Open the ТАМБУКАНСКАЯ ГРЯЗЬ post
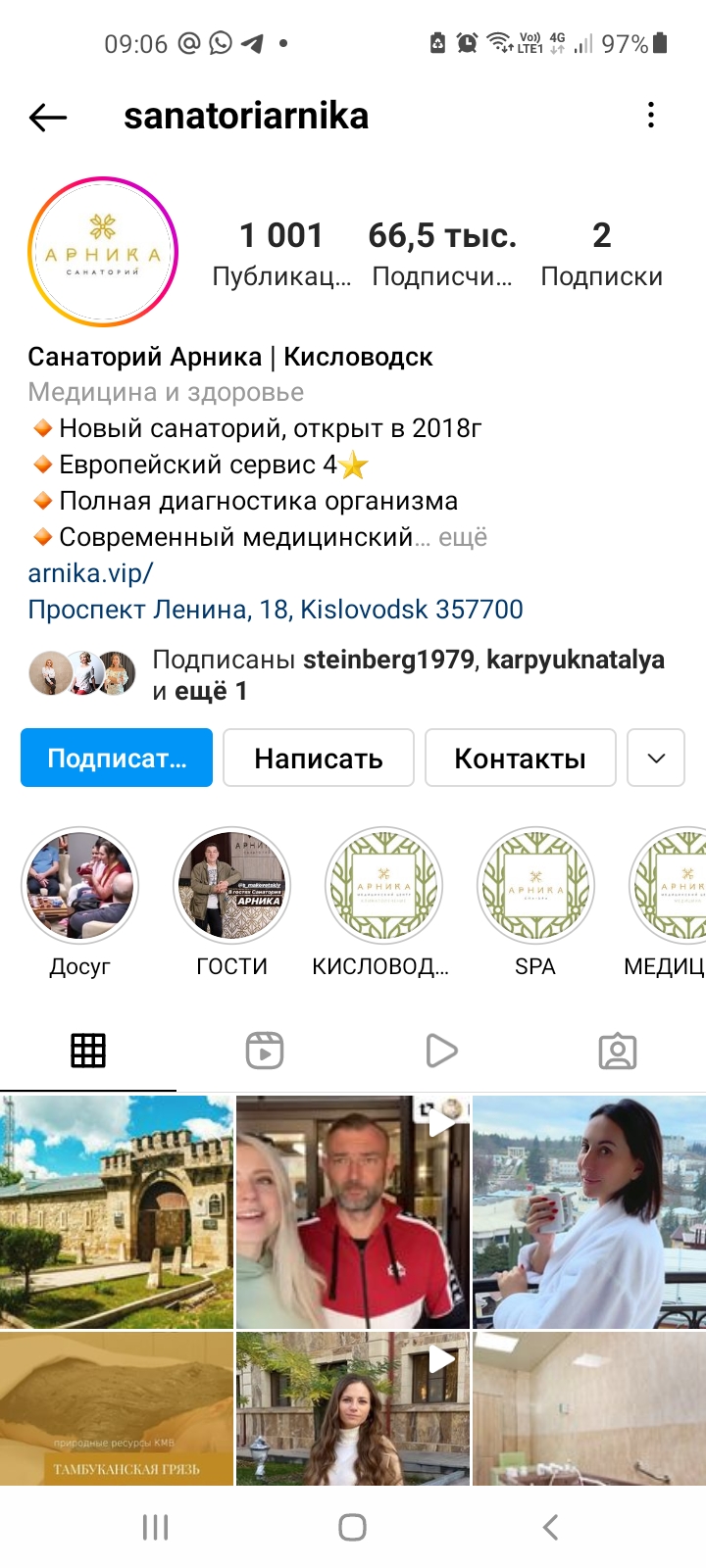The image size is (706, 1568). 117,1409
